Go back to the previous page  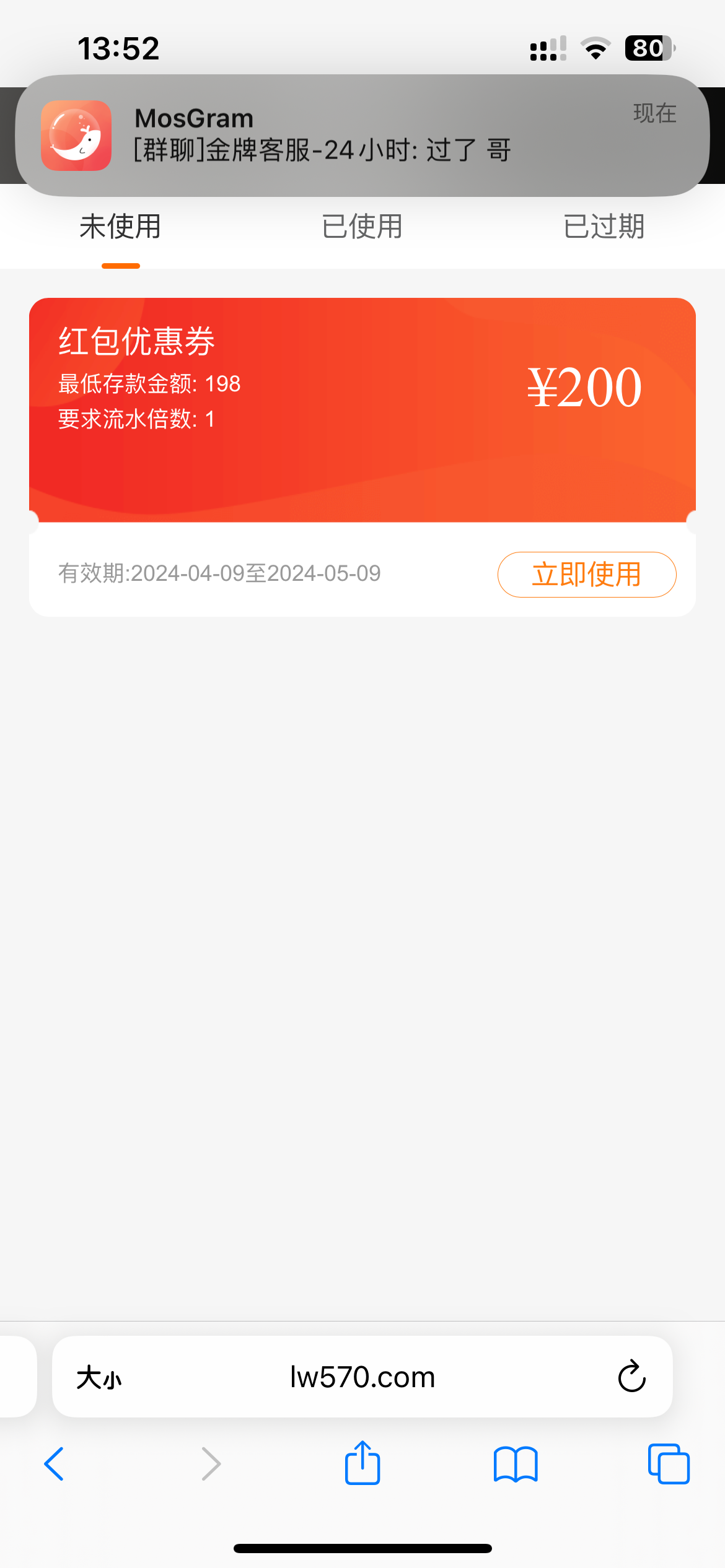coord(55,1464)
